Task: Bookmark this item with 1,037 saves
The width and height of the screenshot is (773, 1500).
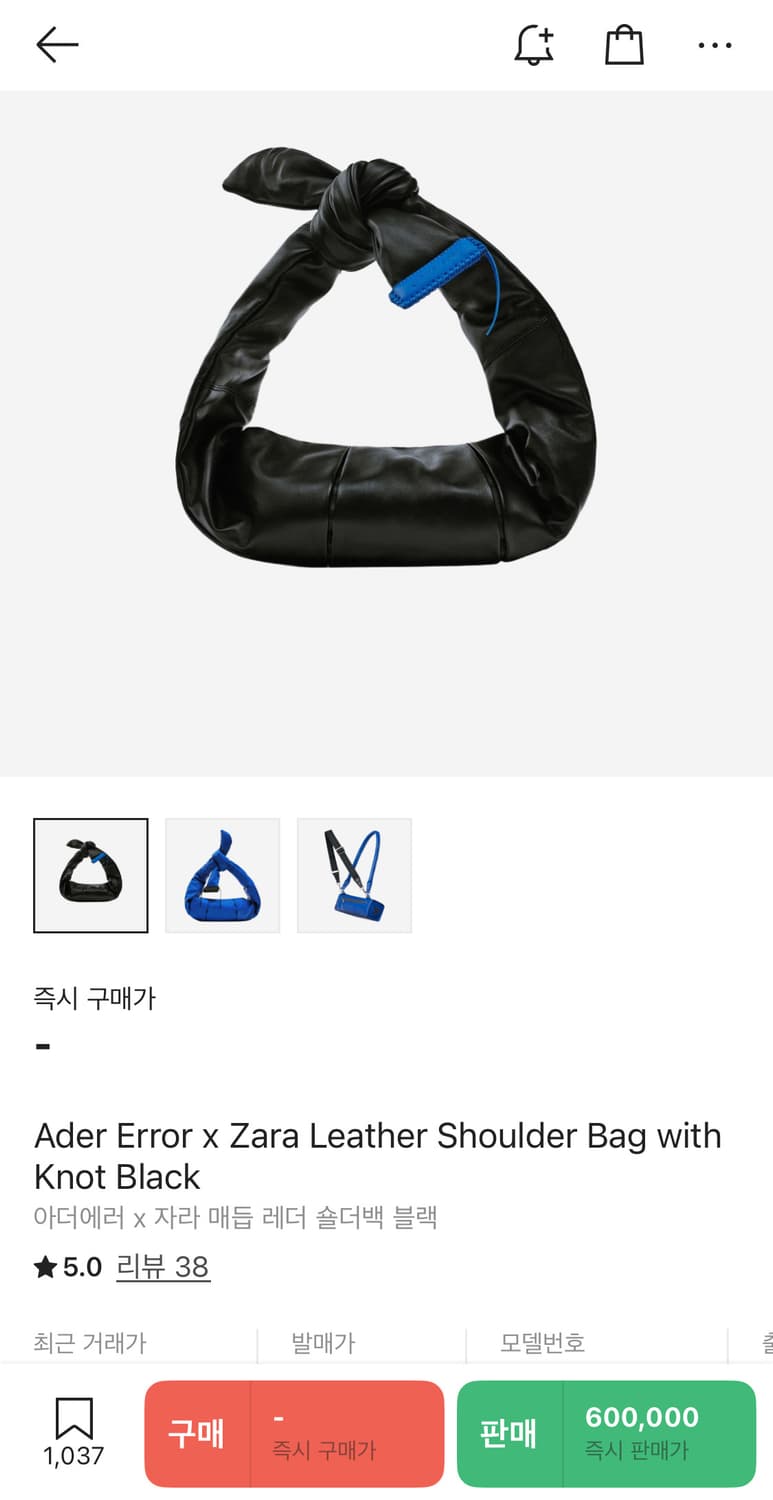Action: tap(74, 1432)
